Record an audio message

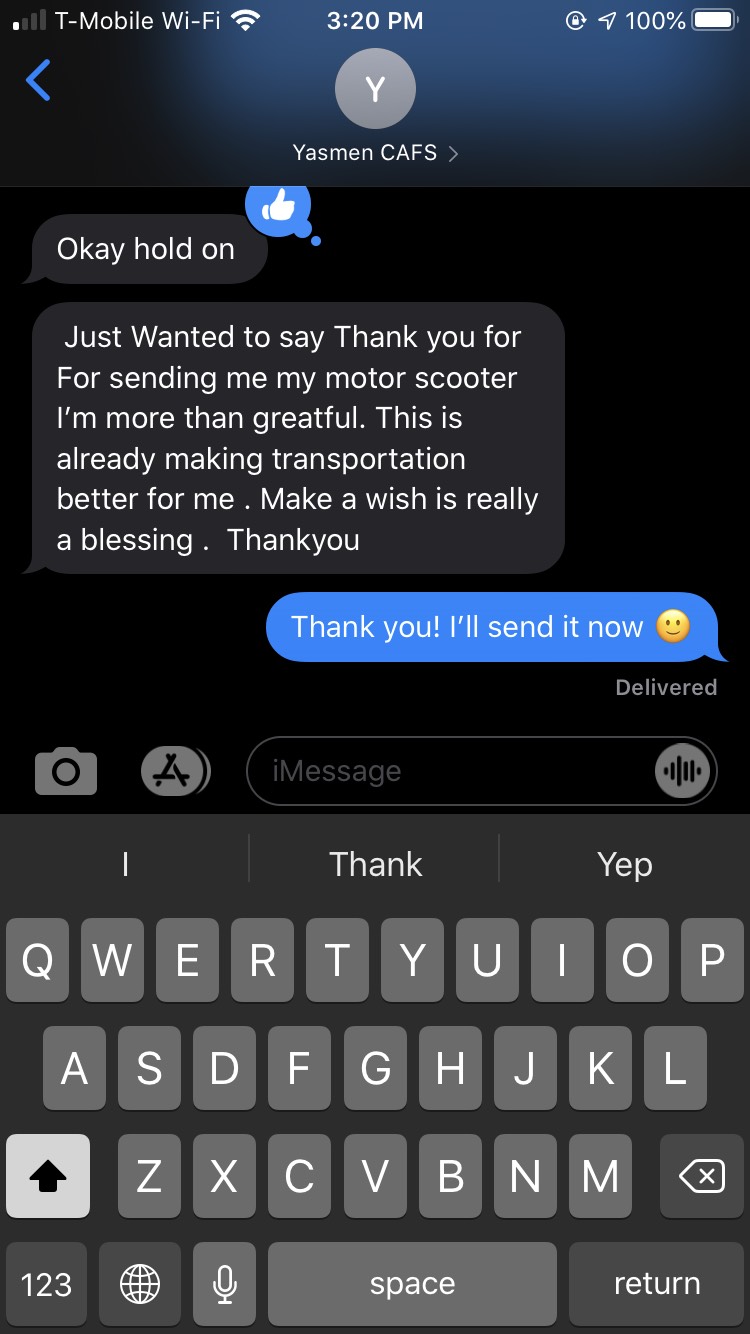(684, 771)
